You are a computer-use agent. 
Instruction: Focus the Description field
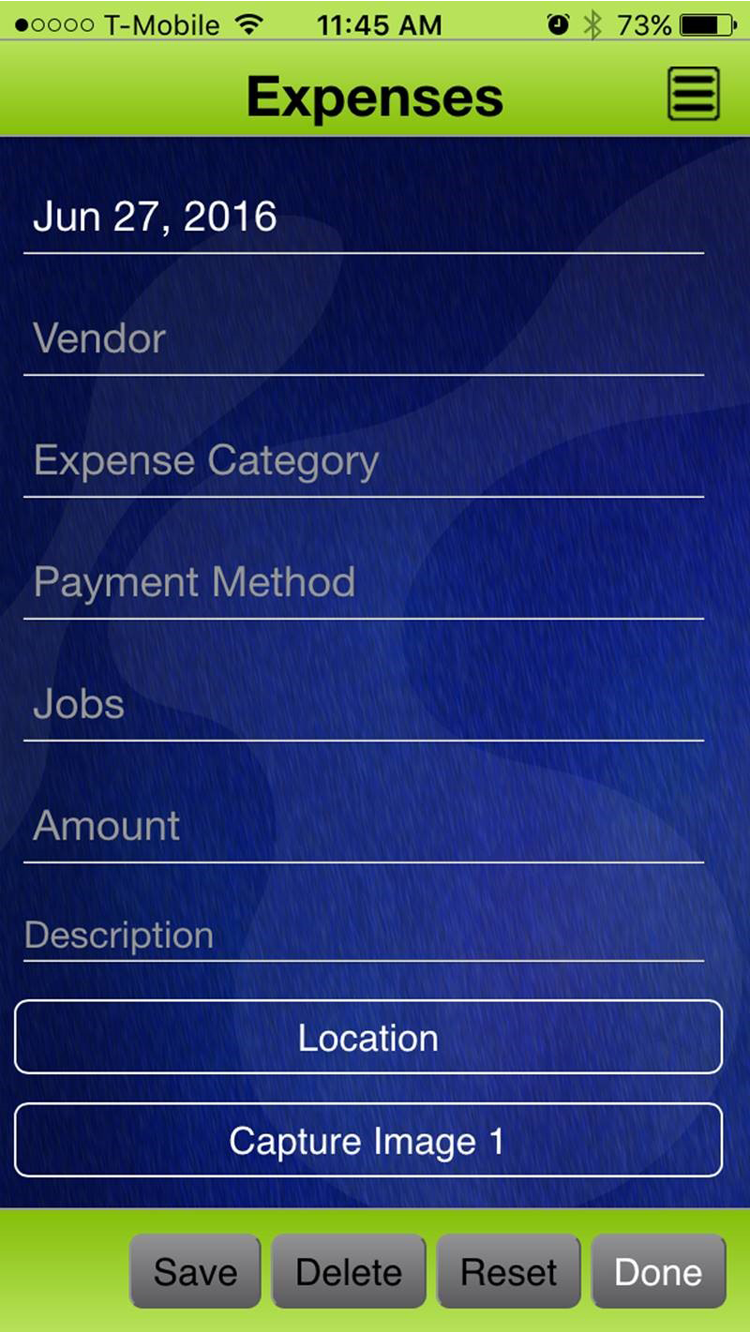click(x=363, y=936)
